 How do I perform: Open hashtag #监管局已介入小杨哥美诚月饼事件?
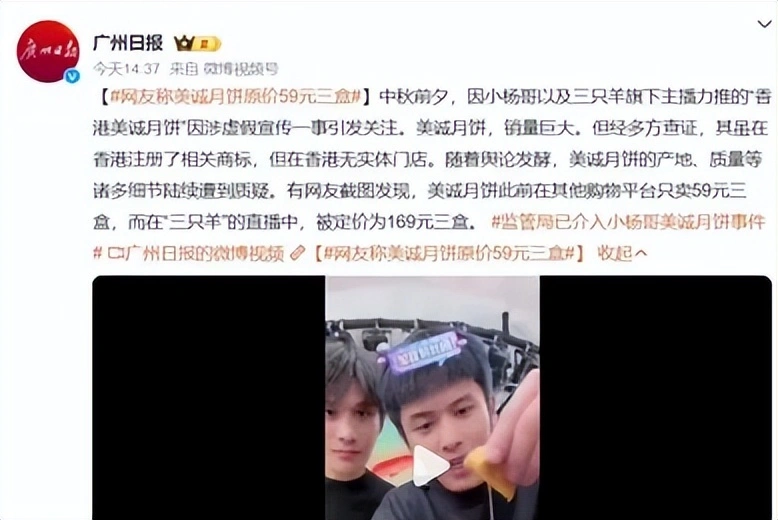click(629, 221)
